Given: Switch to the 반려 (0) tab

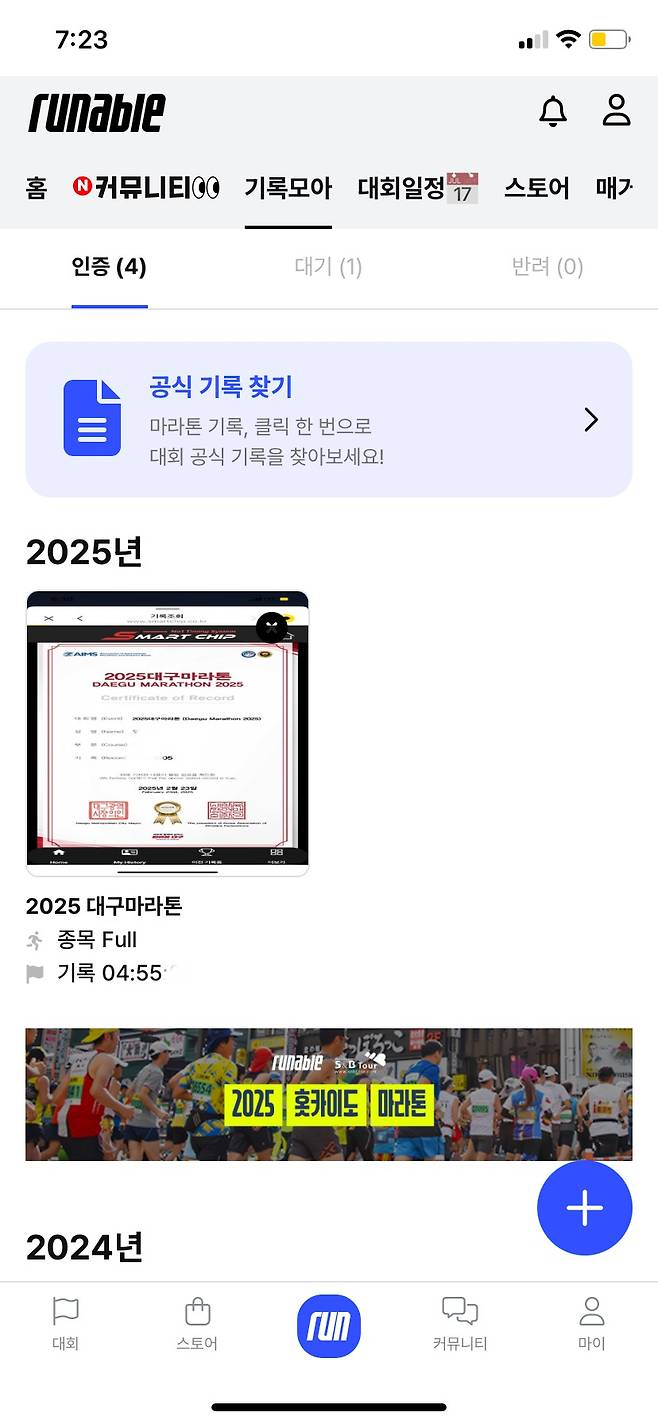Looking at the screenshot, I should pos(547,267).
